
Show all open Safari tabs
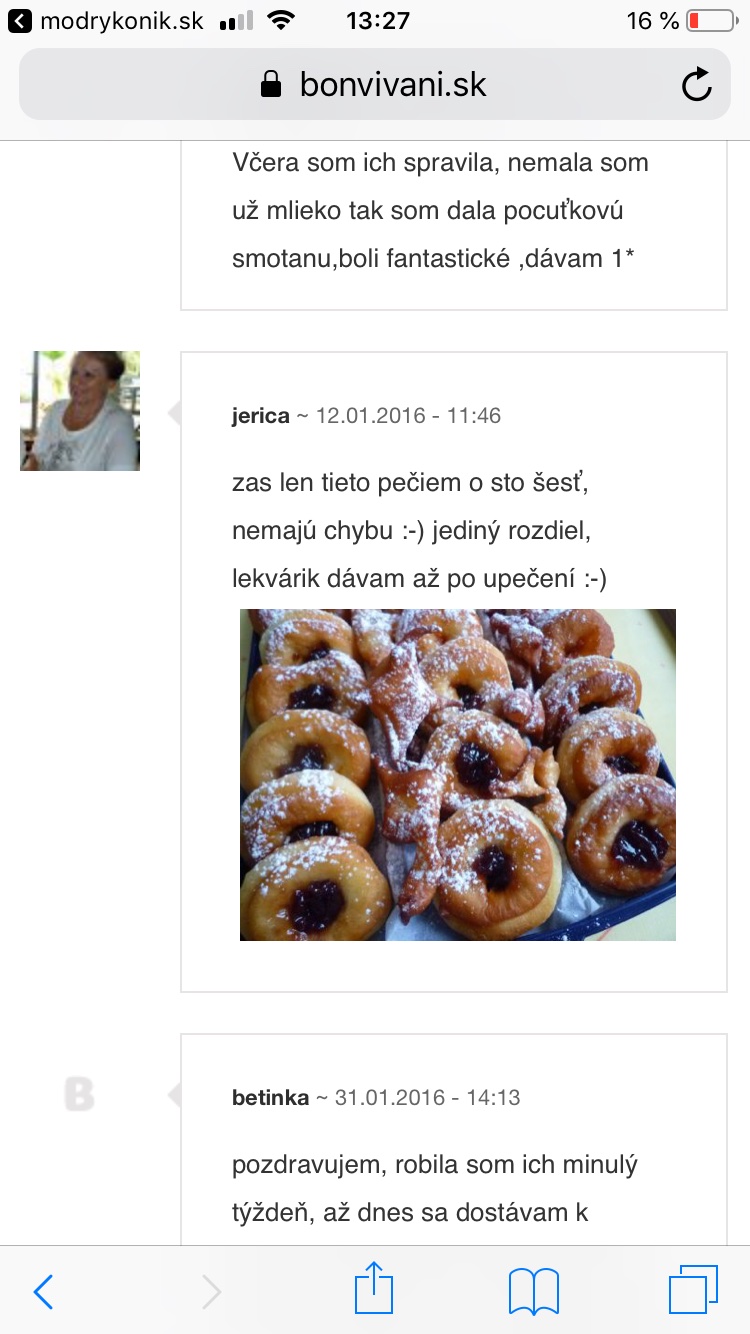coord(692,1290)
